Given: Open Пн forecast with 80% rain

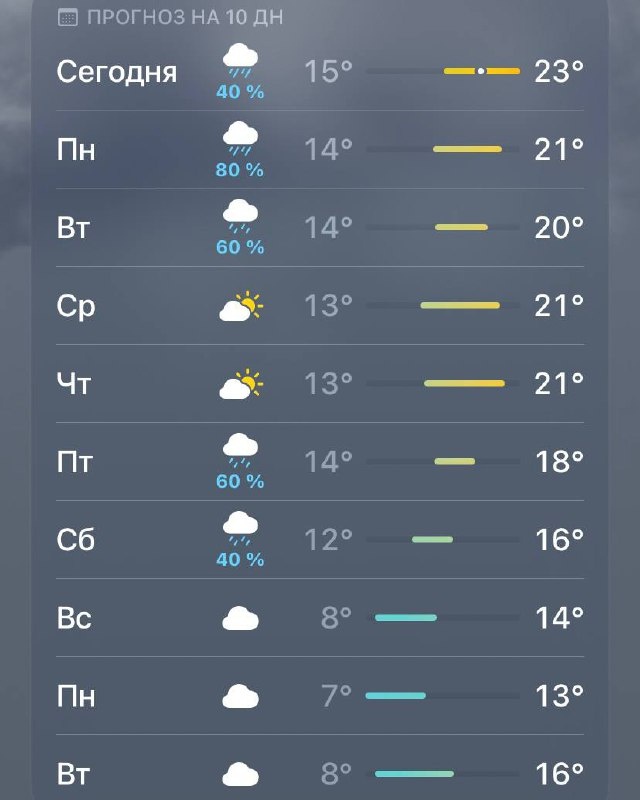Looking at the screenshot, I should (x=320, y=150).
